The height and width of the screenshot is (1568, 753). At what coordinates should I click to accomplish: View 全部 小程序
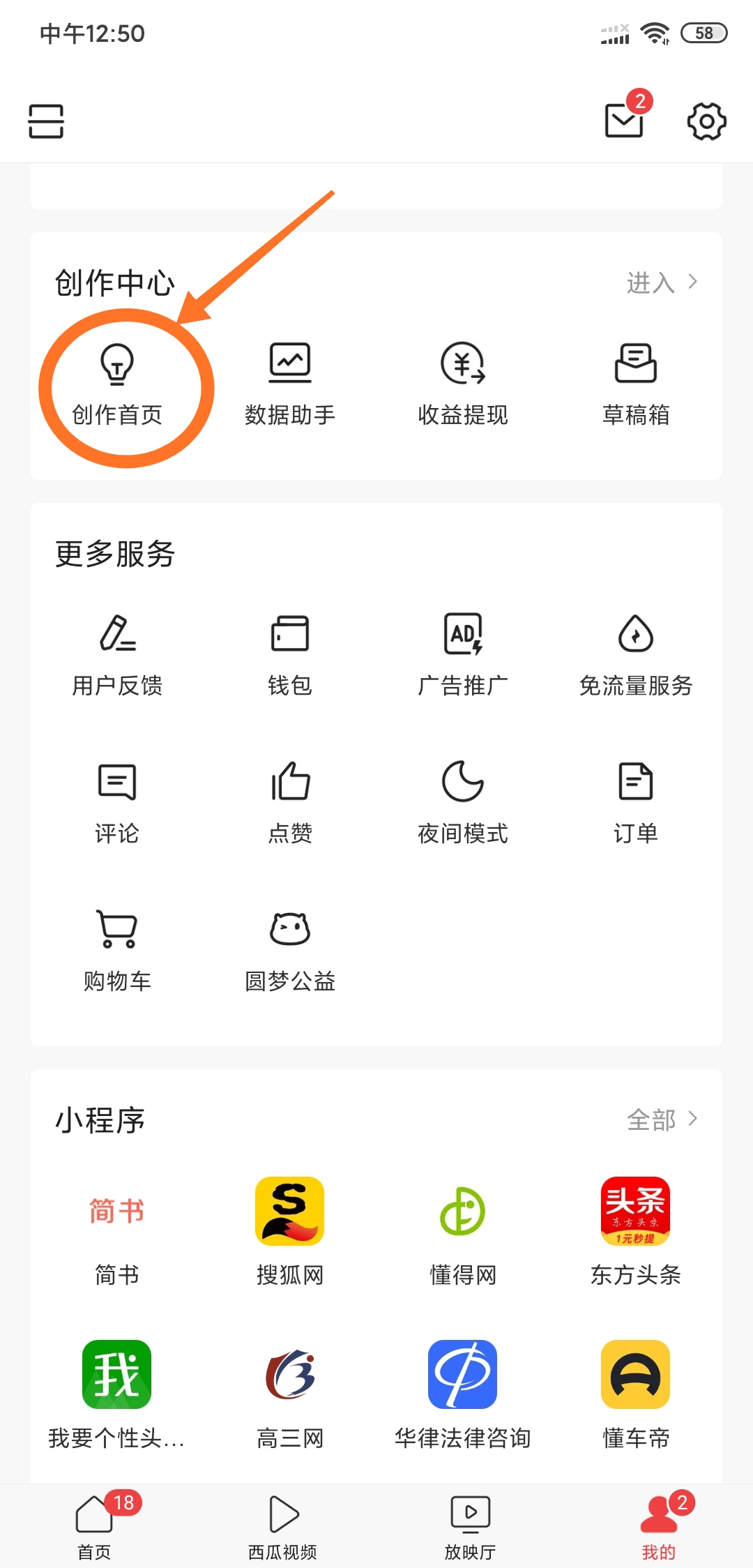(x=662, y=1120)
